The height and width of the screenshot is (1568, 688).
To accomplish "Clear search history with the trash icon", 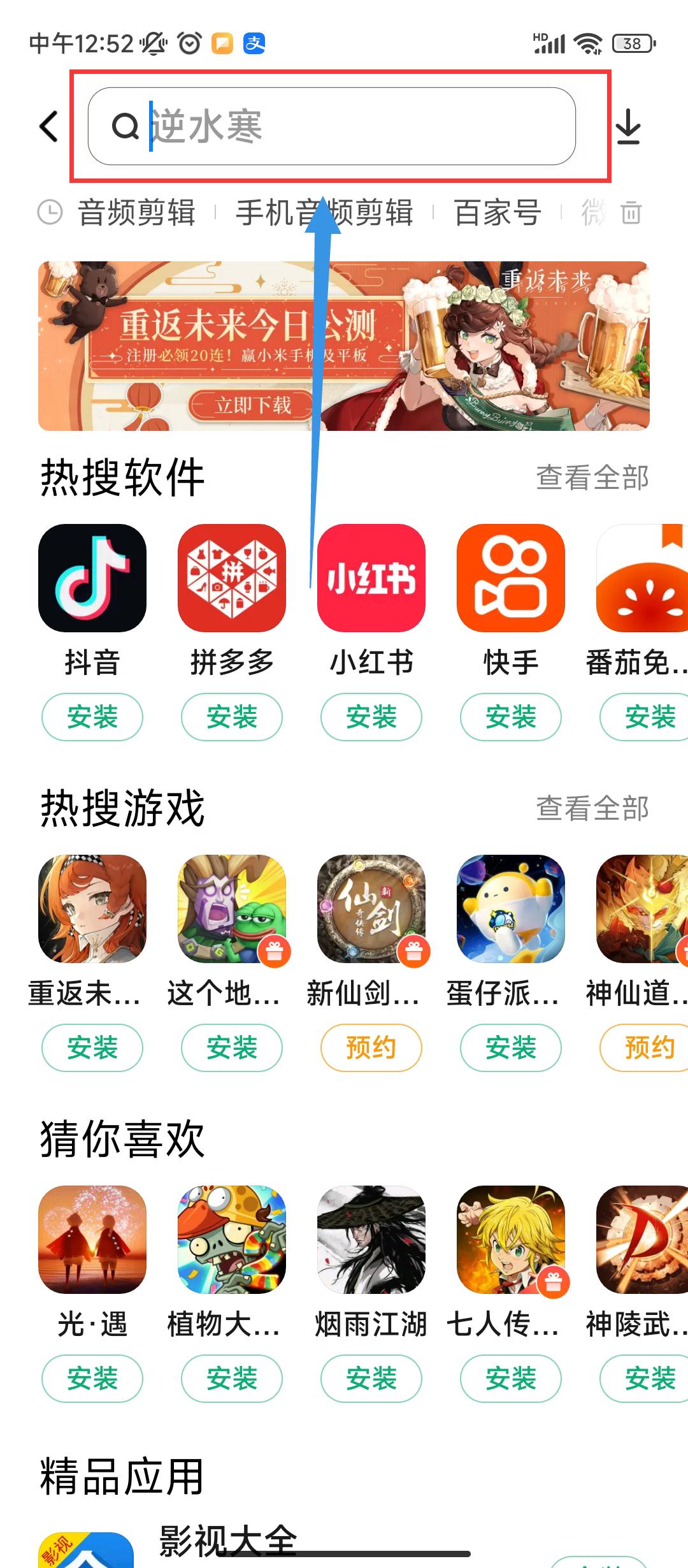I will [630, 214].
